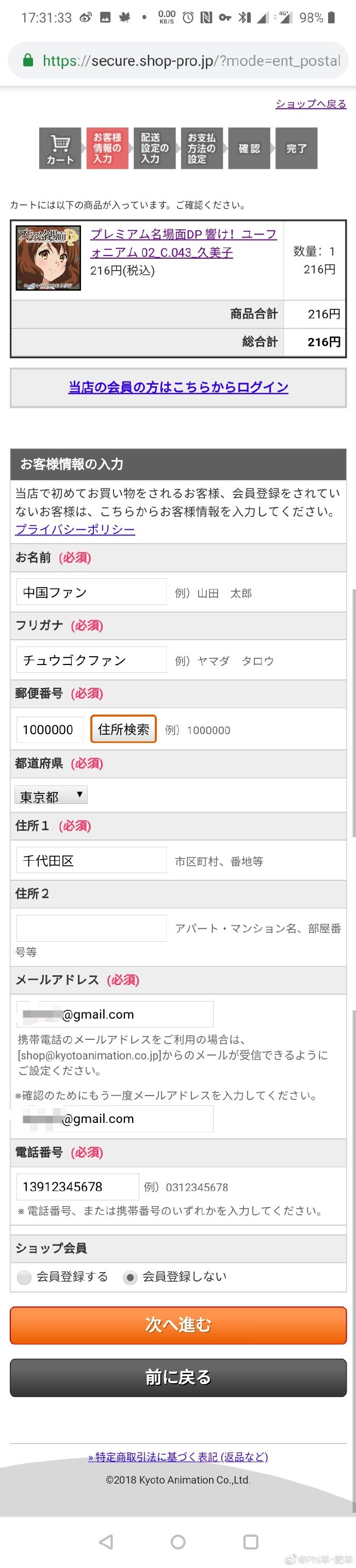Edit the 電話番号 phone field

click(x=77, y=1186)
